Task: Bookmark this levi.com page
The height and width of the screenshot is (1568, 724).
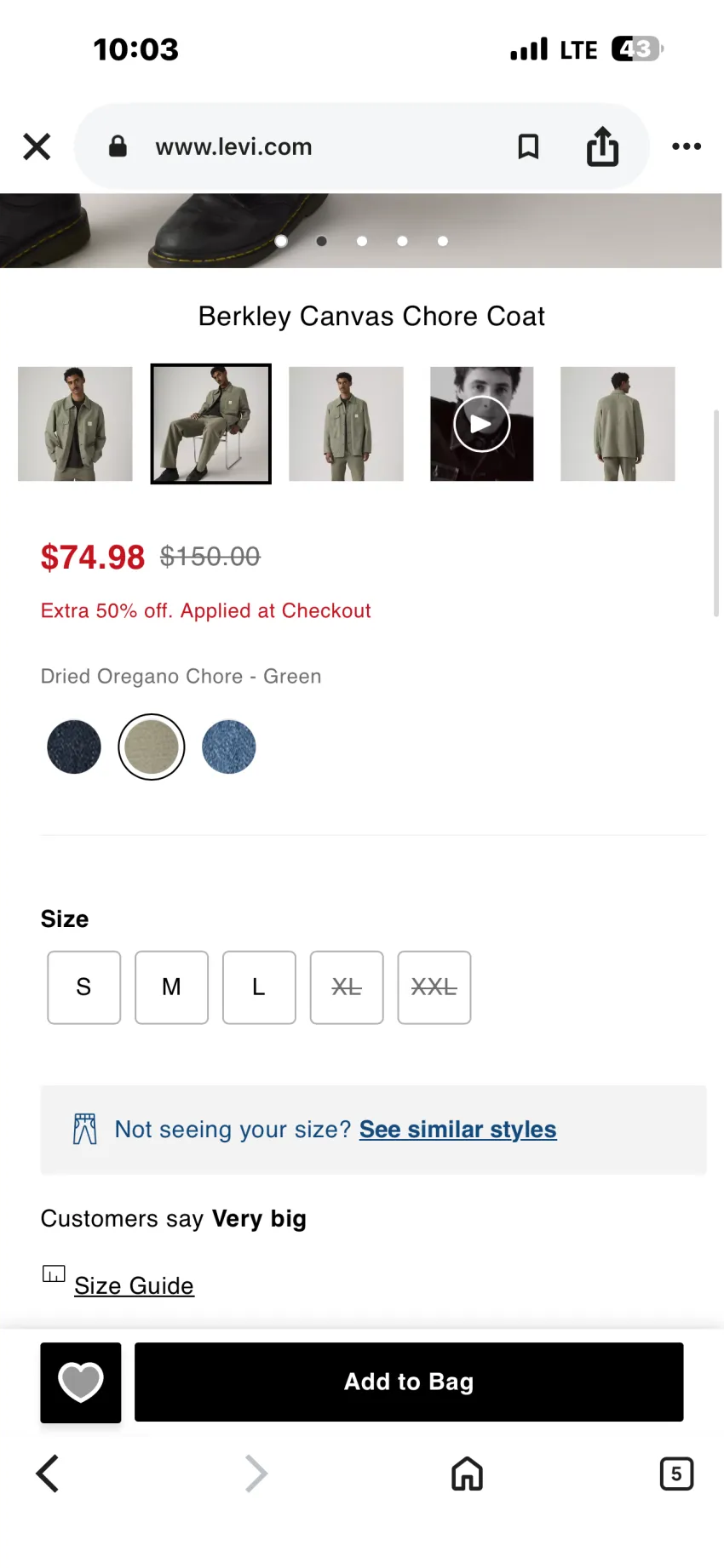Action: click(x=528, y=146)
